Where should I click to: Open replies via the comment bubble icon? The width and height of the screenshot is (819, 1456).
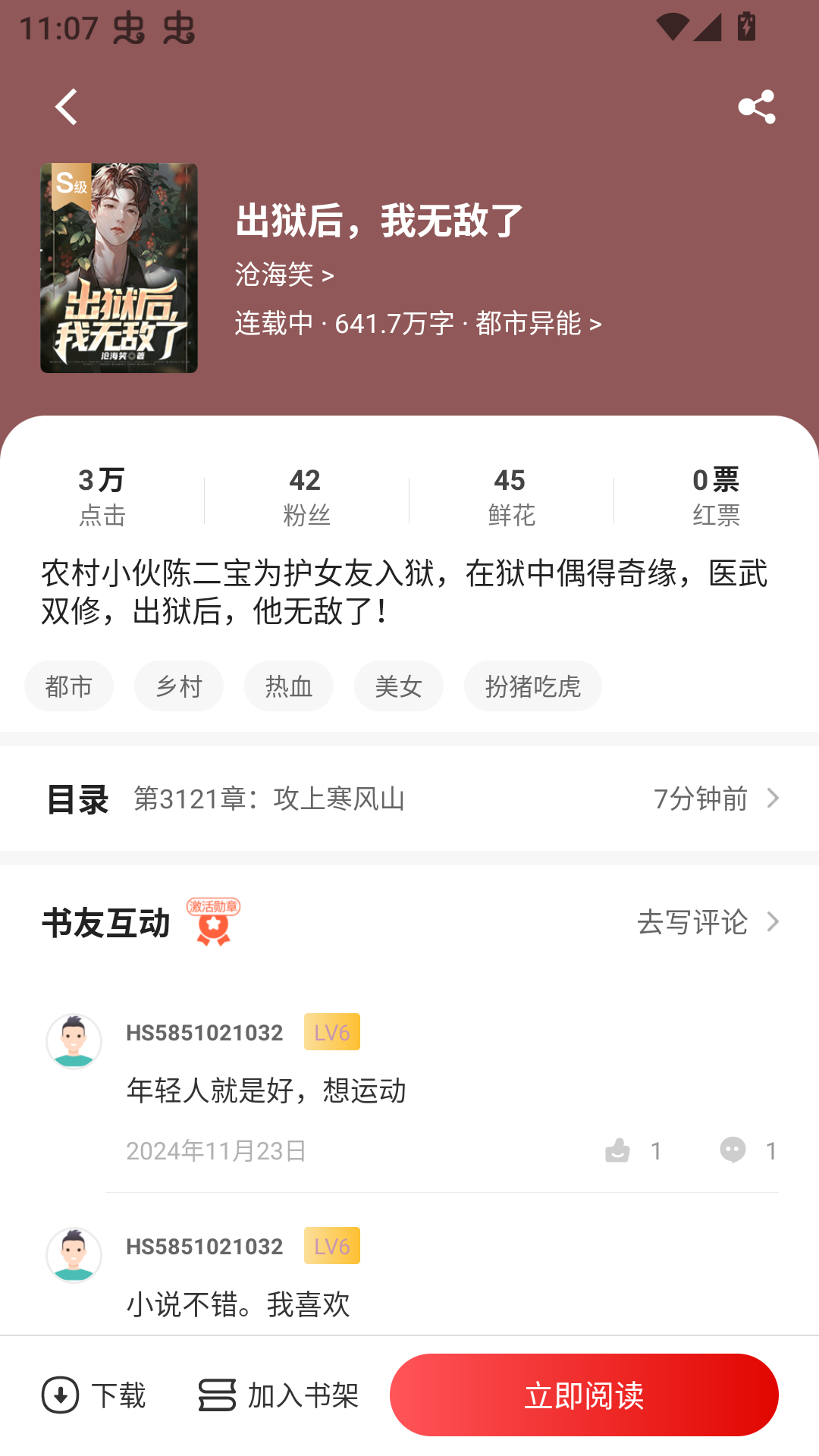tap(733, 1150)
